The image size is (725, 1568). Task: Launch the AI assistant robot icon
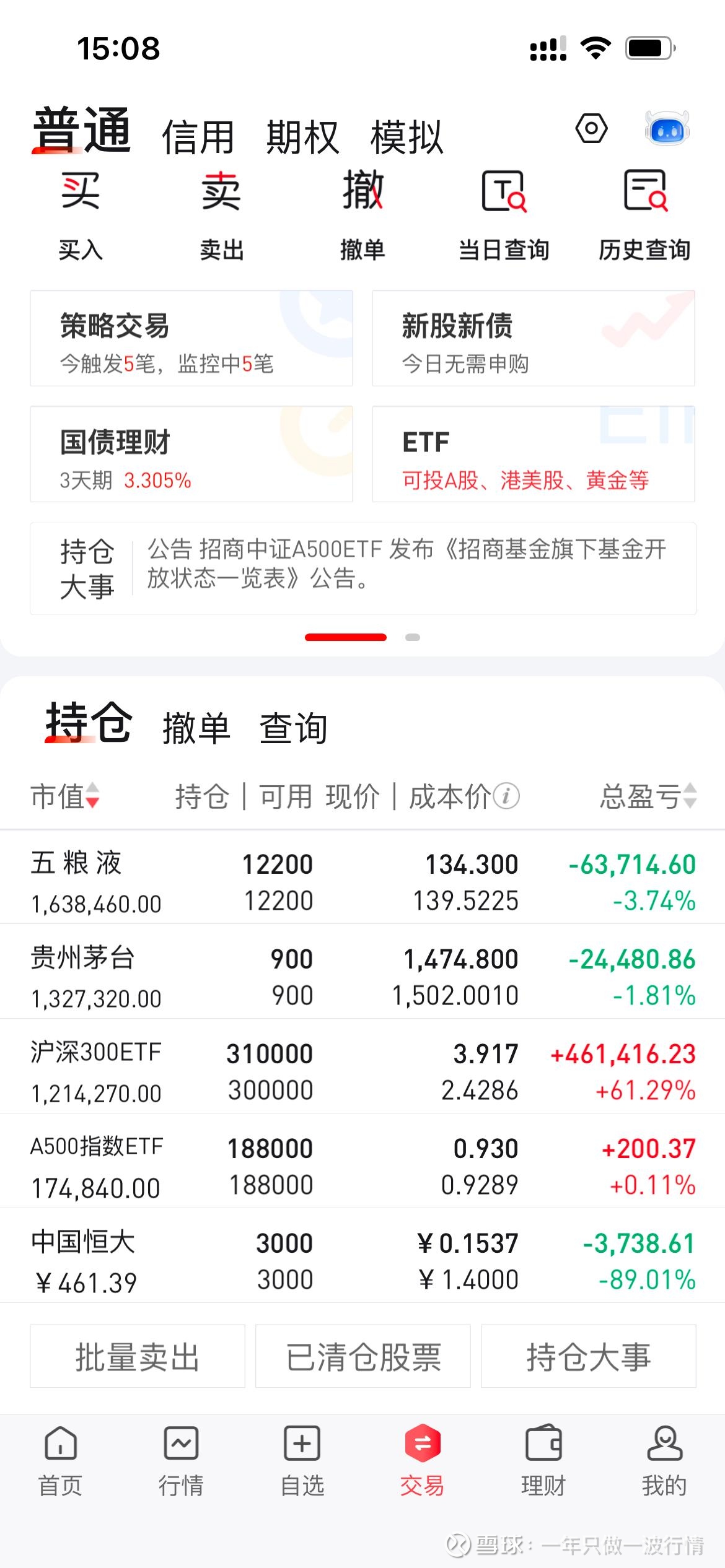[667, 128]
